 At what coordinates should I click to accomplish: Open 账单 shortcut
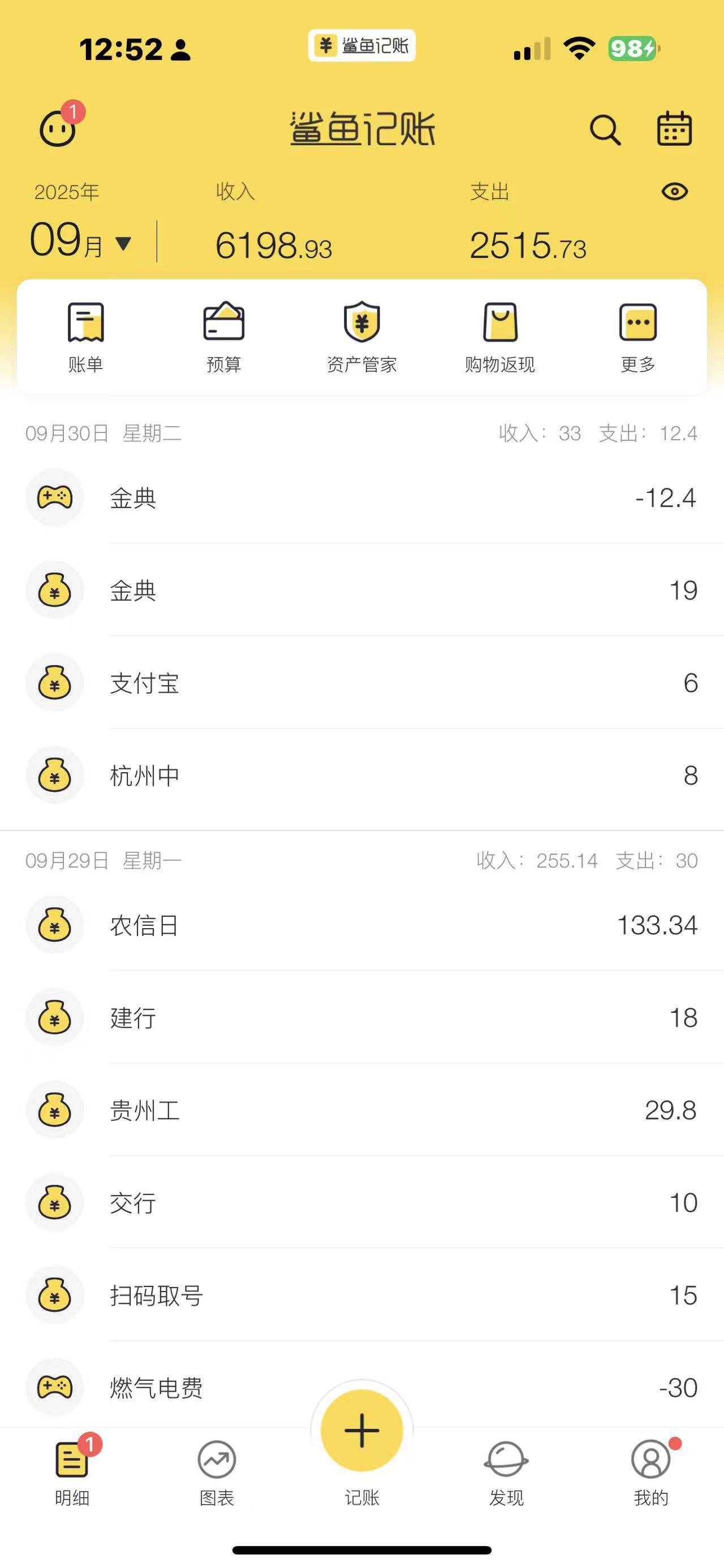(x=85, y=338)
